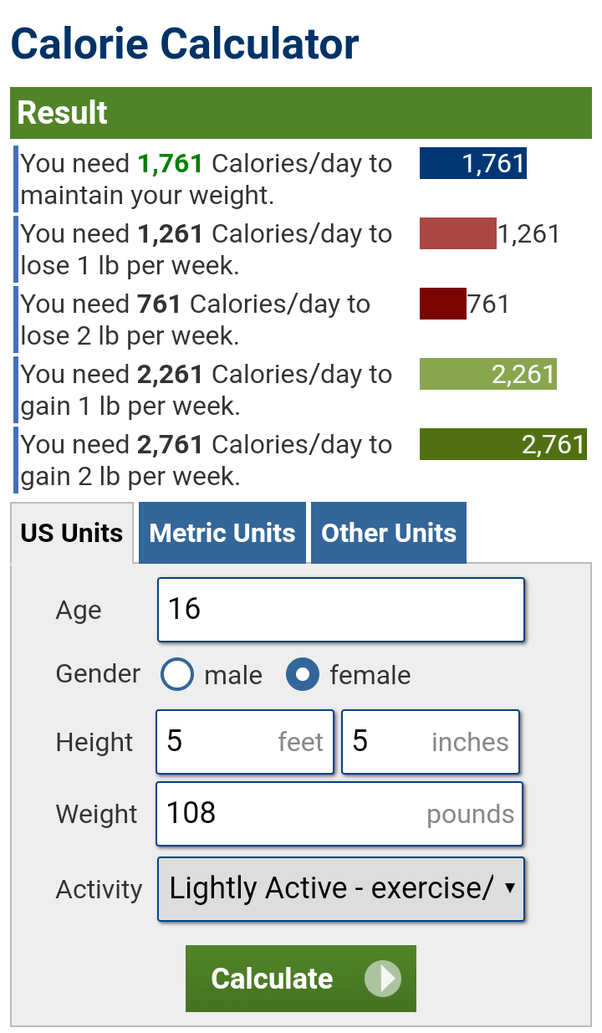Tap the Age input field

point(341,609)
